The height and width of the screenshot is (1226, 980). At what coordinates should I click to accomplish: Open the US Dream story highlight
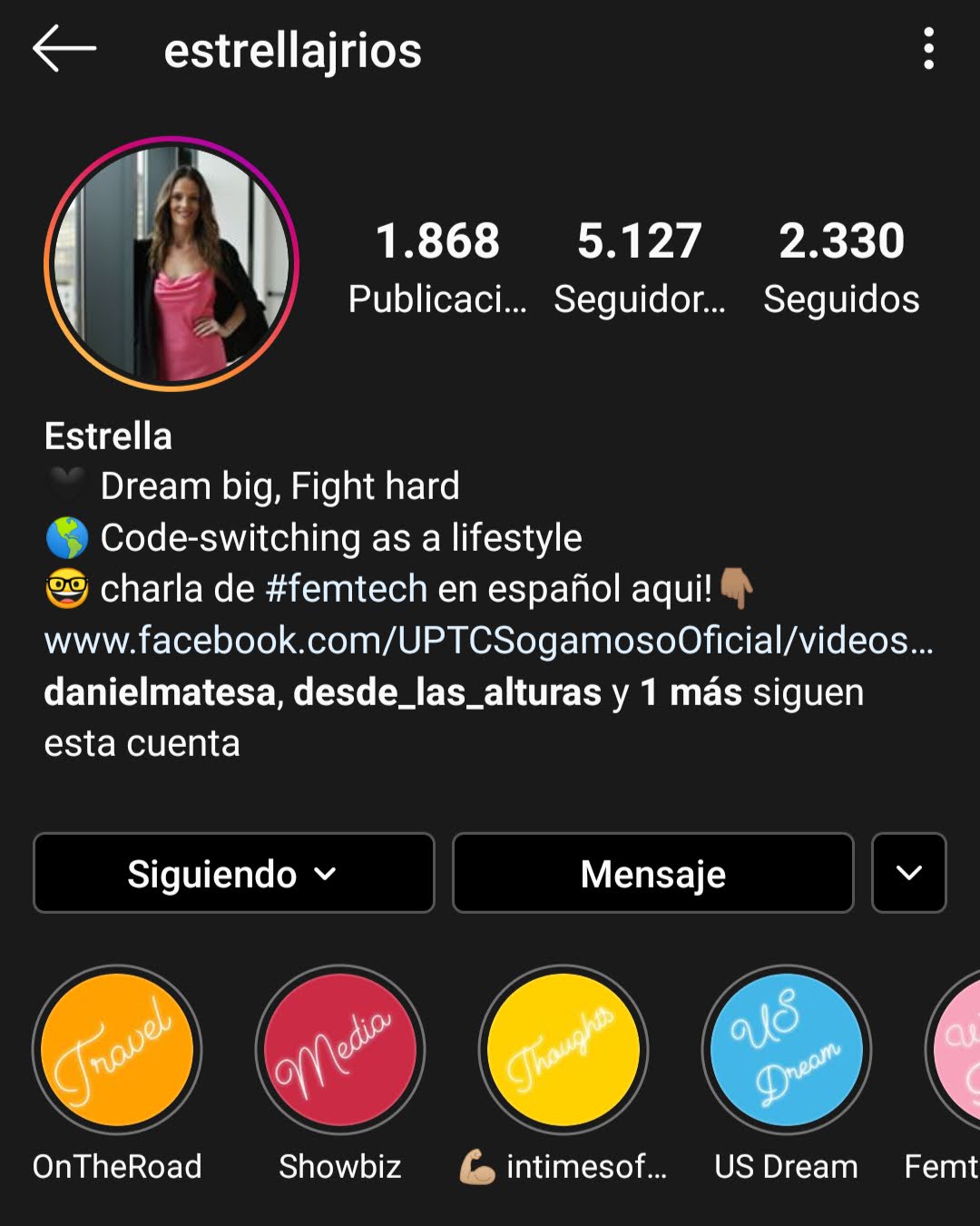point(786,1050)
